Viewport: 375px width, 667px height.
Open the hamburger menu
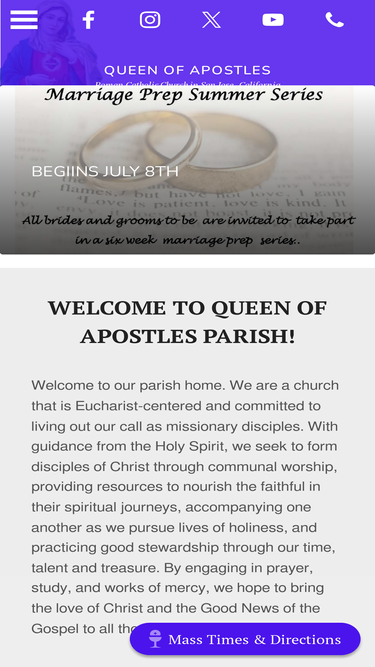pos(24,20)
